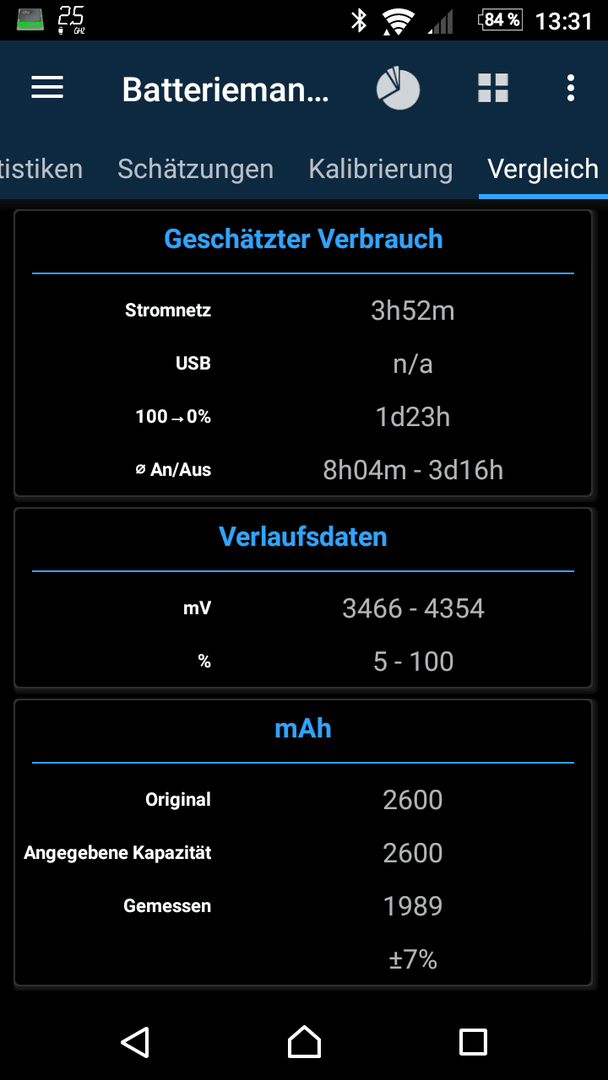The image size is (608, 1080).
Task: Open the hamburger navigation drawer
Action: pos(48,88)
